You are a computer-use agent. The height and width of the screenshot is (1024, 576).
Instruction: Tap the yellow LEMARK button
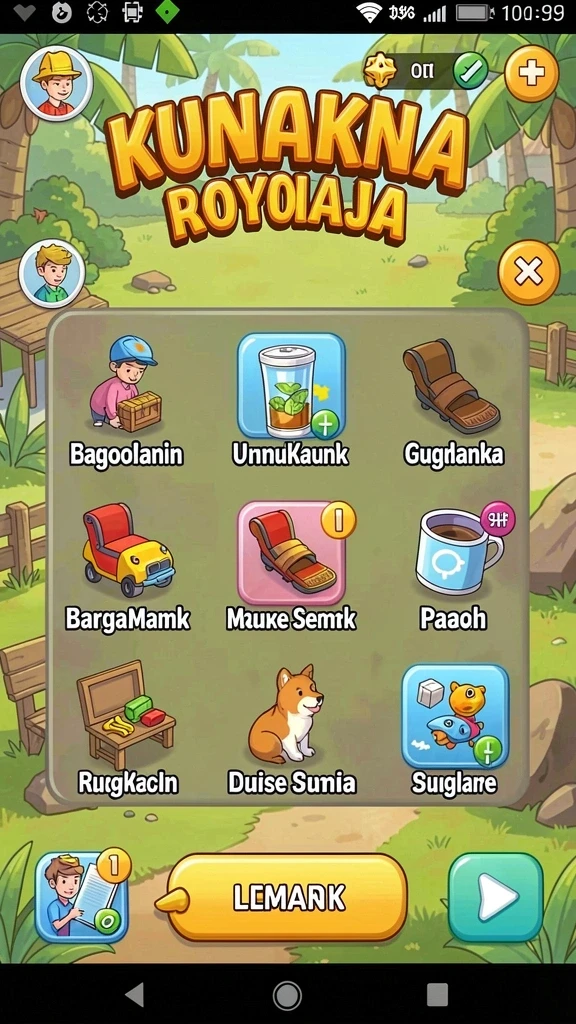287,897
